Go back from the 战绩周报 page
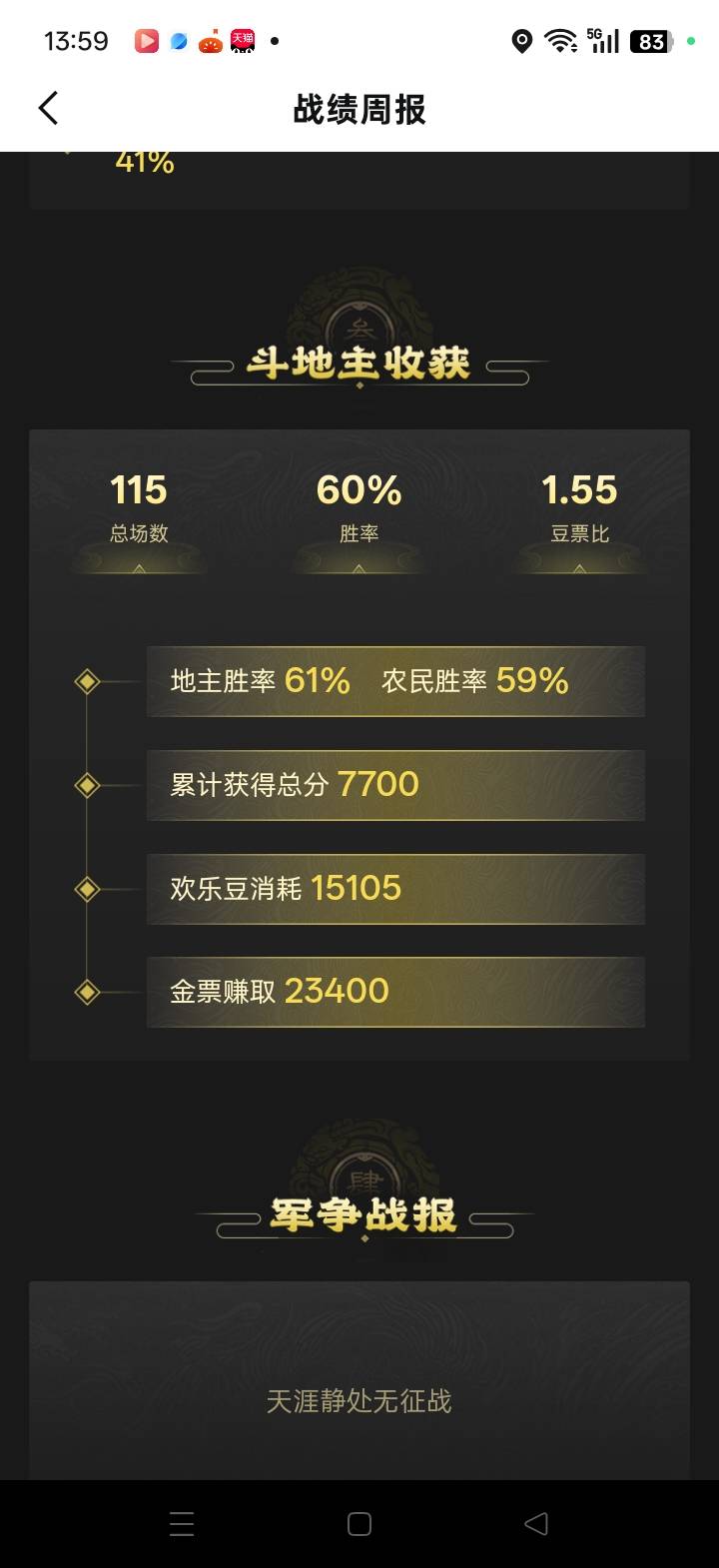The height and width of the screenshot is (1568, 719). (x=48, y=108)
